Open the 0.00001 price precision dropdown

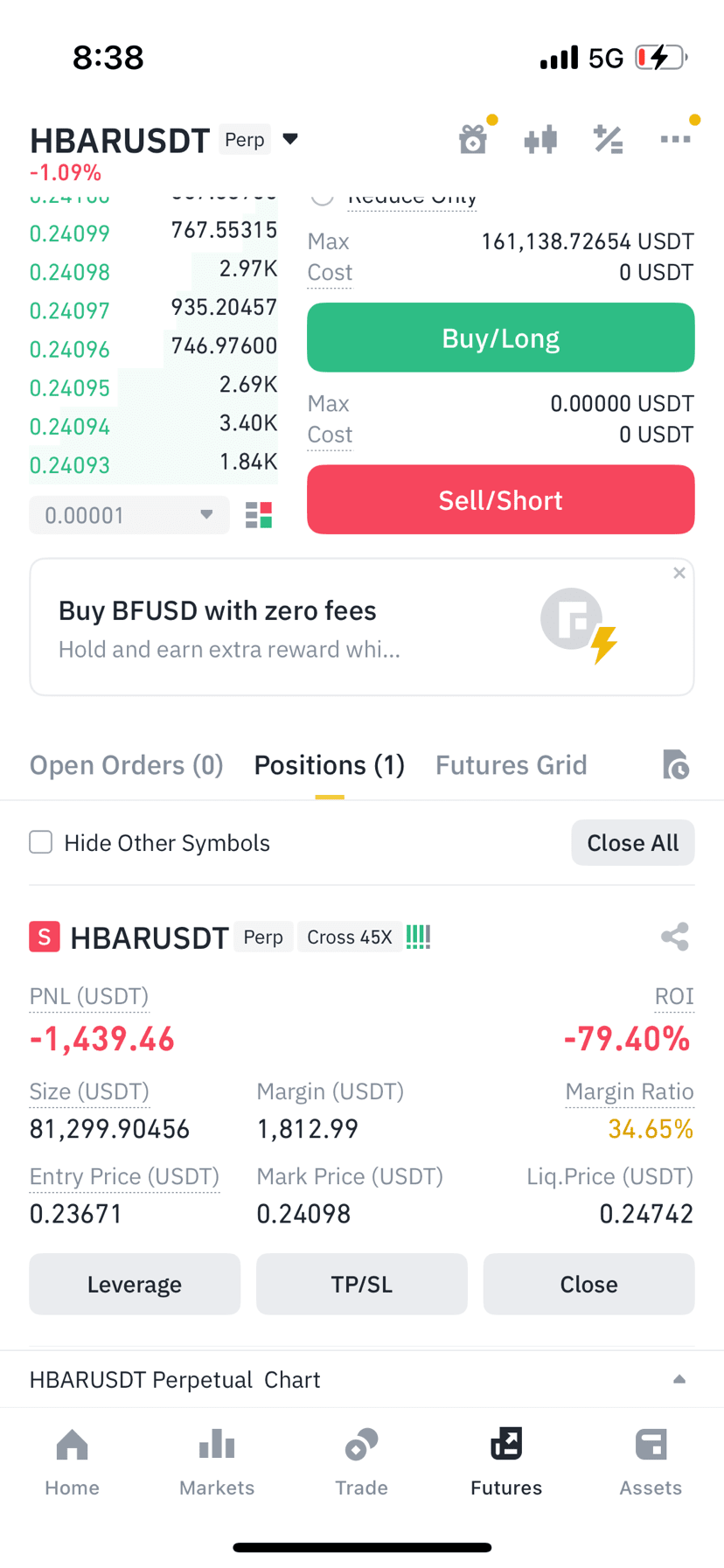coord(129,515)
